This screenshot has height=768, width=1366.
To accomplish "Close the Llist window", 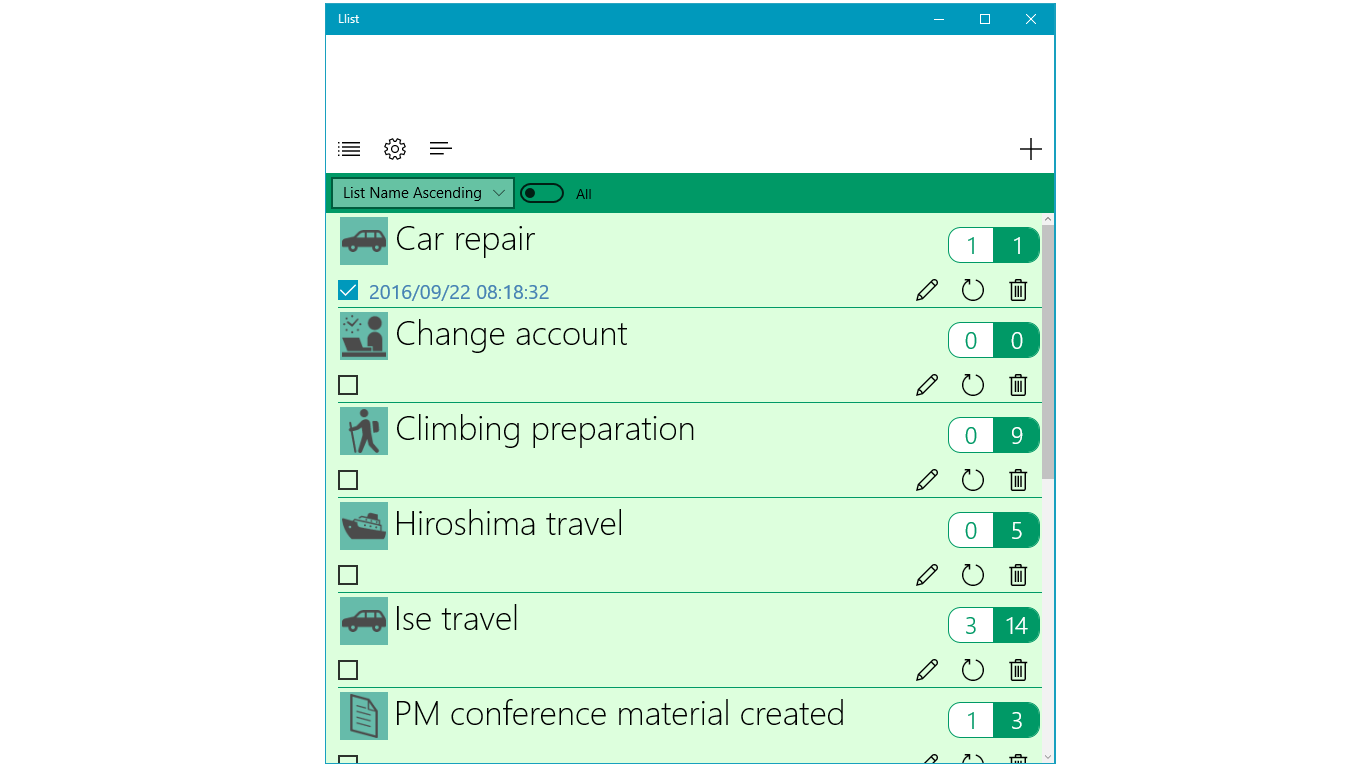I will click(x=1031, y=19).
